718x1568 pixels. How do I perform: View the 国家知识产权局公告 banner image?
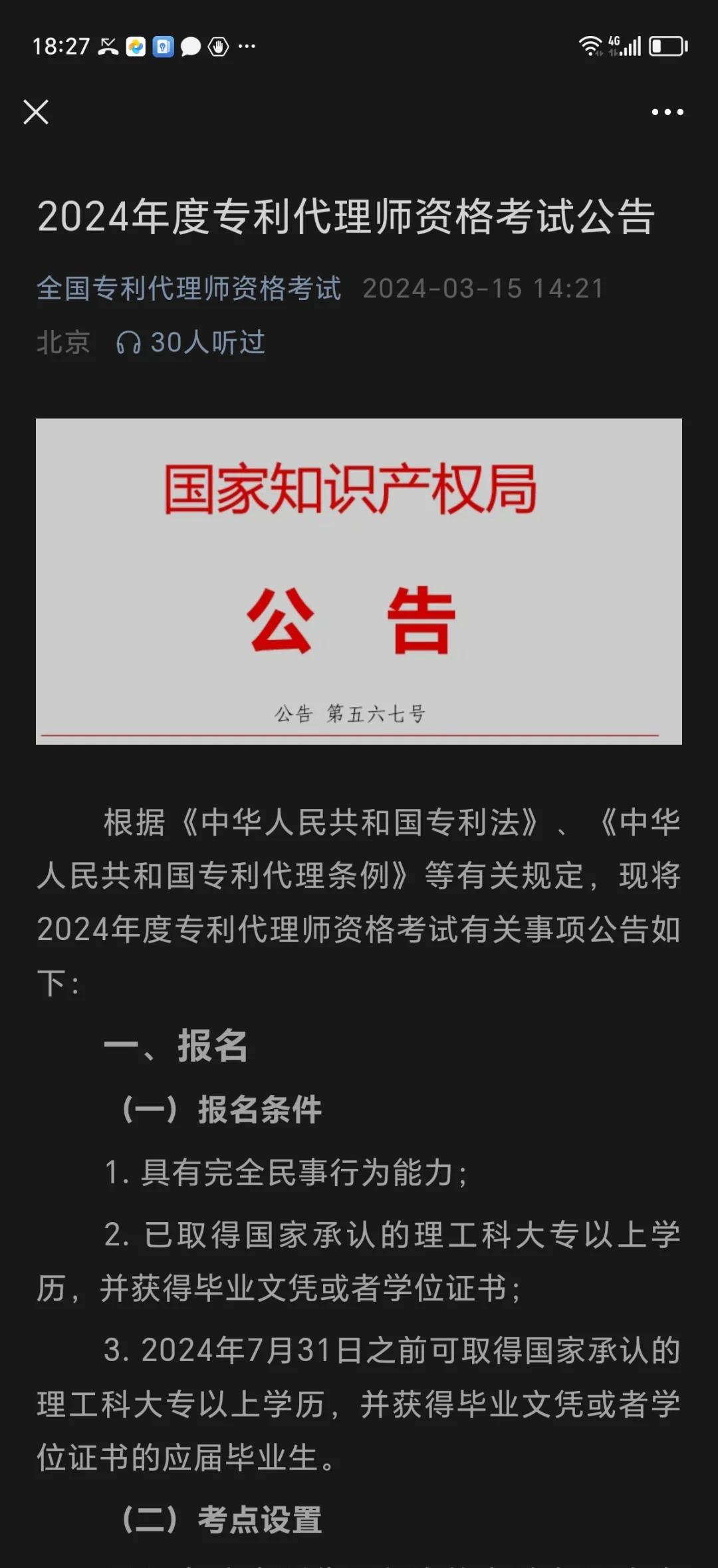(x=359, y=581)
